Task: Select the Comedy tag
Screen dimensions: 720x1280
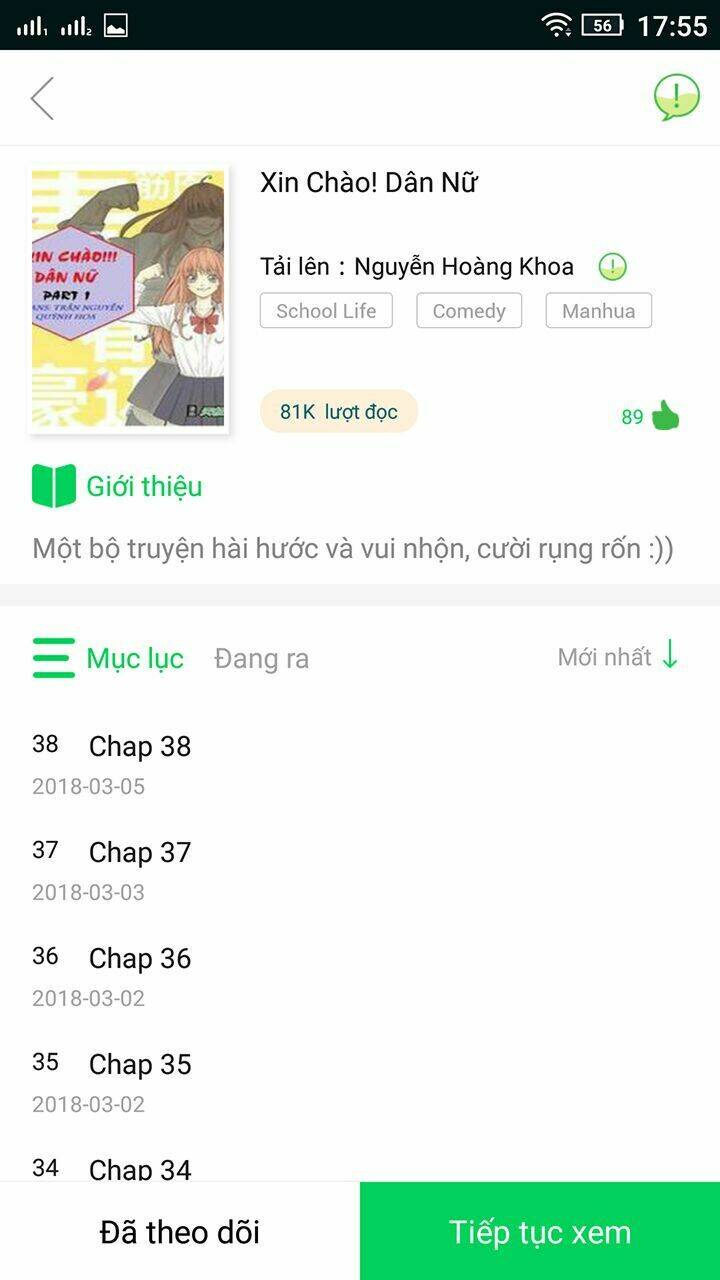Action: coord(469,311)
